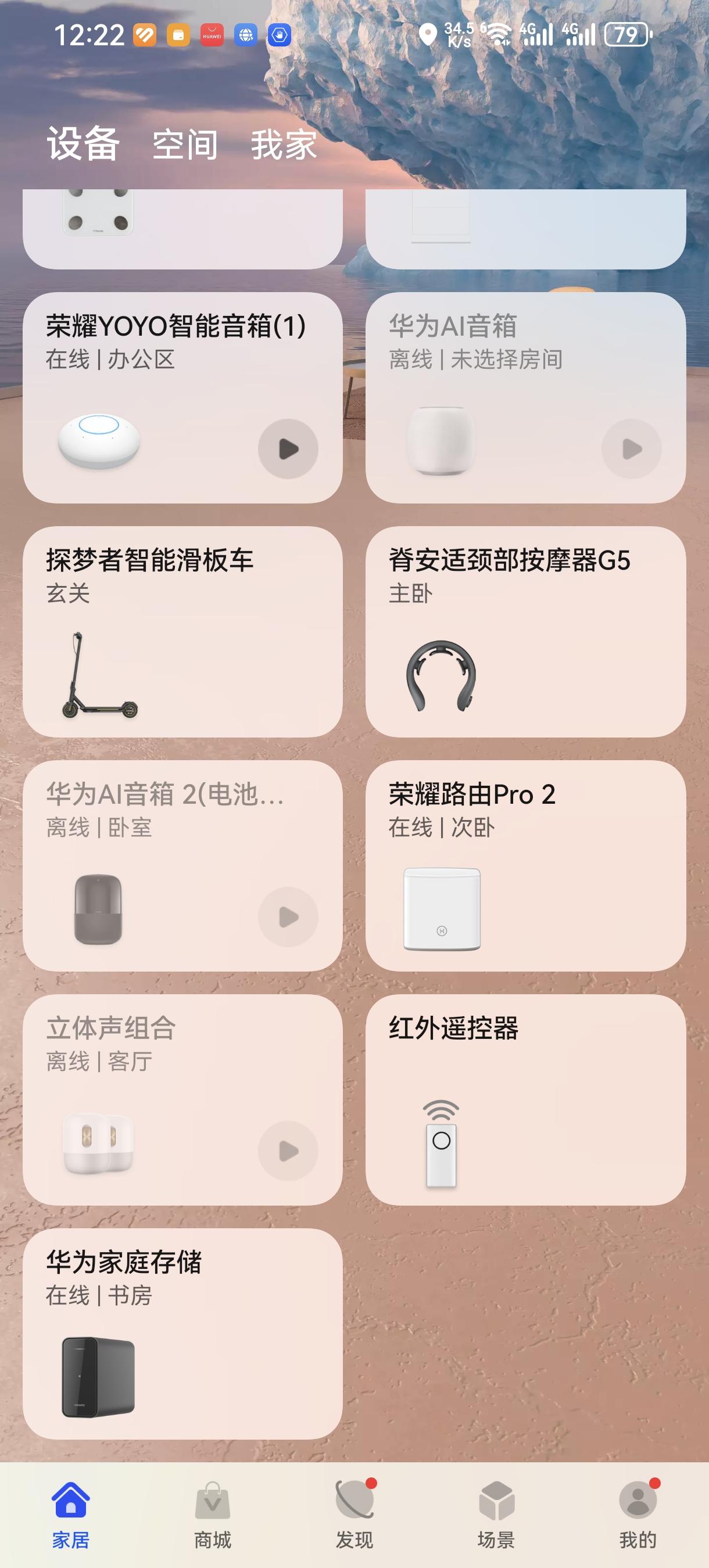Switch to the 空间 tab
Viewport: 709px width, 1568px height.
click(185, 144)
